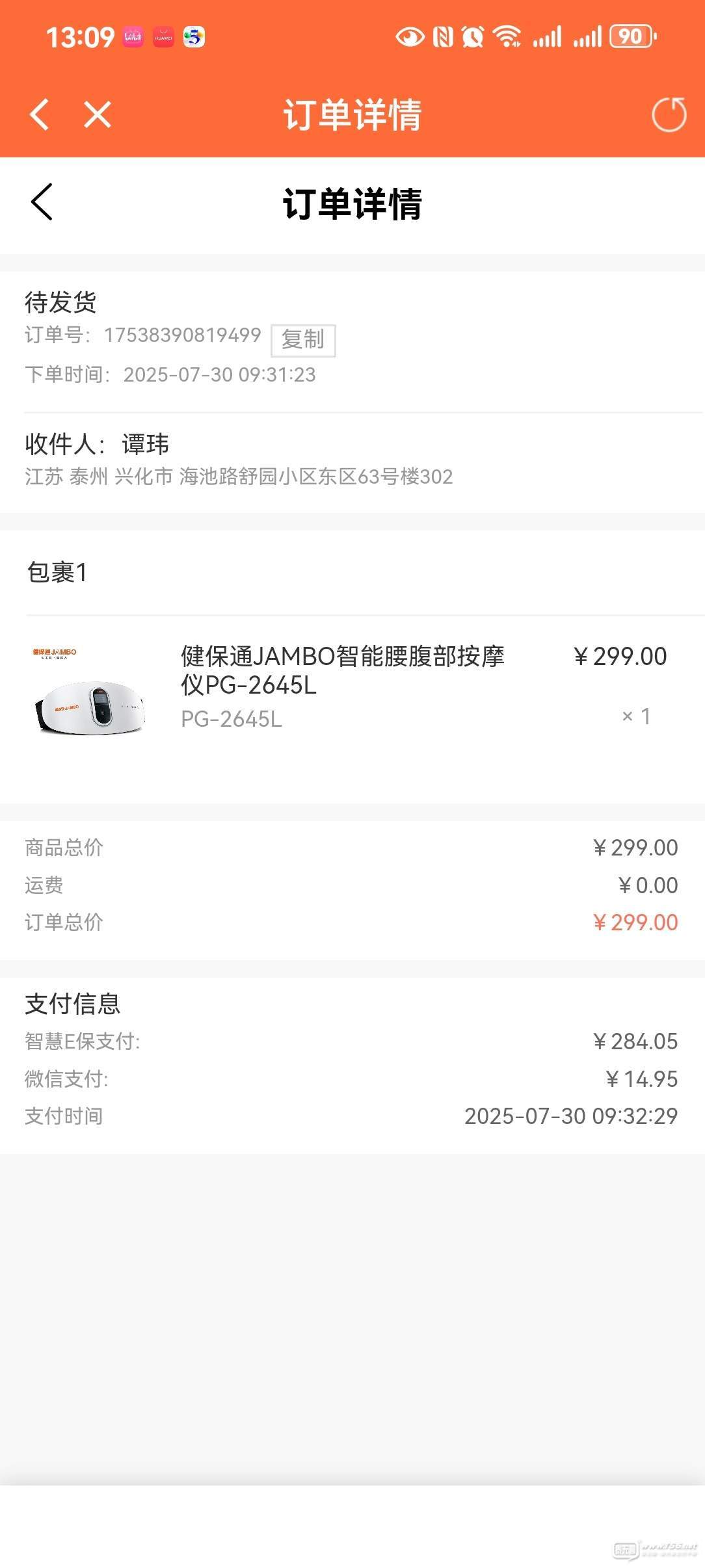Close the page with the X icon
This screenshot has width=705, height=1568.
pos(98,115)
